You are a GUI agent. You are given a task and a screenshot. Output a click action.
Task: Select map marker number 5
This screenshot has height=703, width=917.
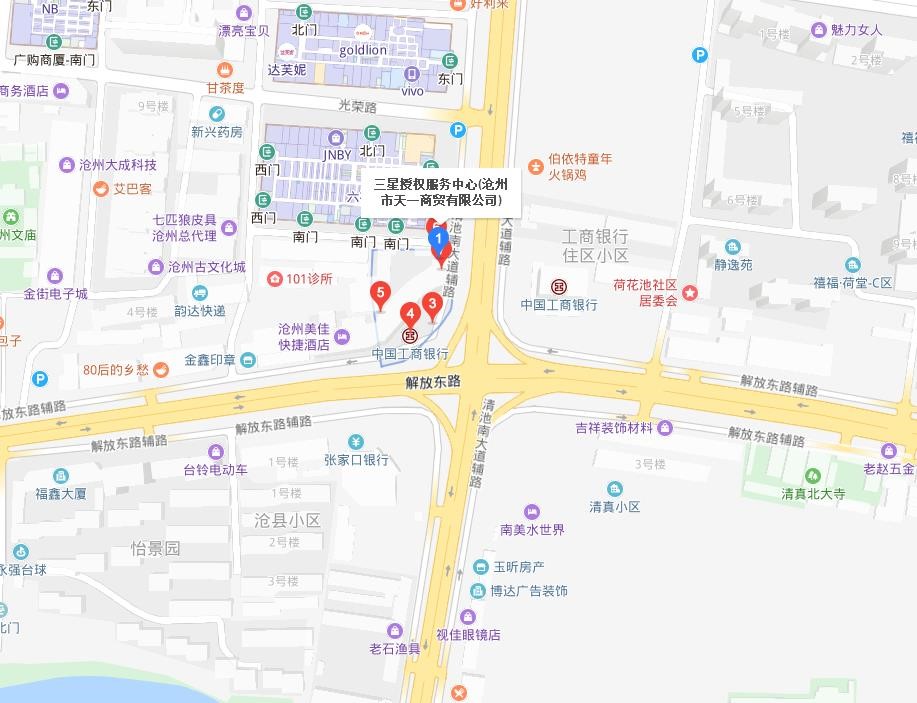point(380,294)
